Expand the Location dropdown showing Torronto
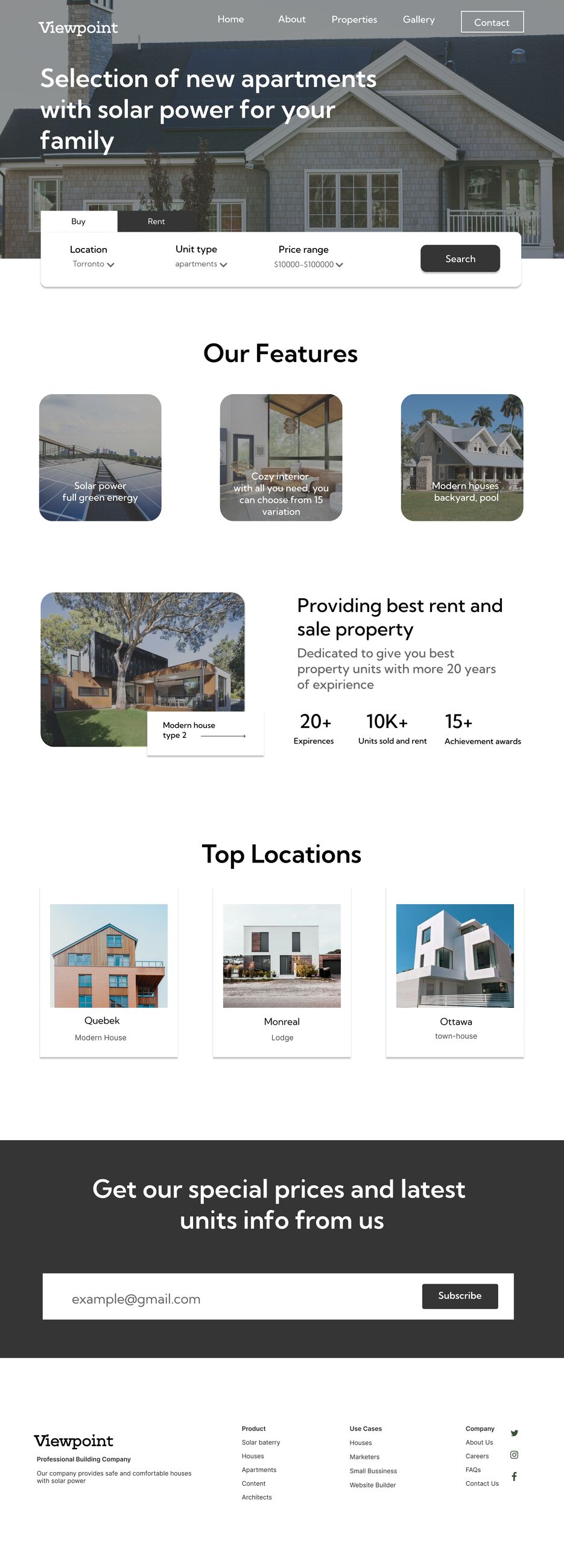This screenshot has height=1568, width=564. [93, 264]
